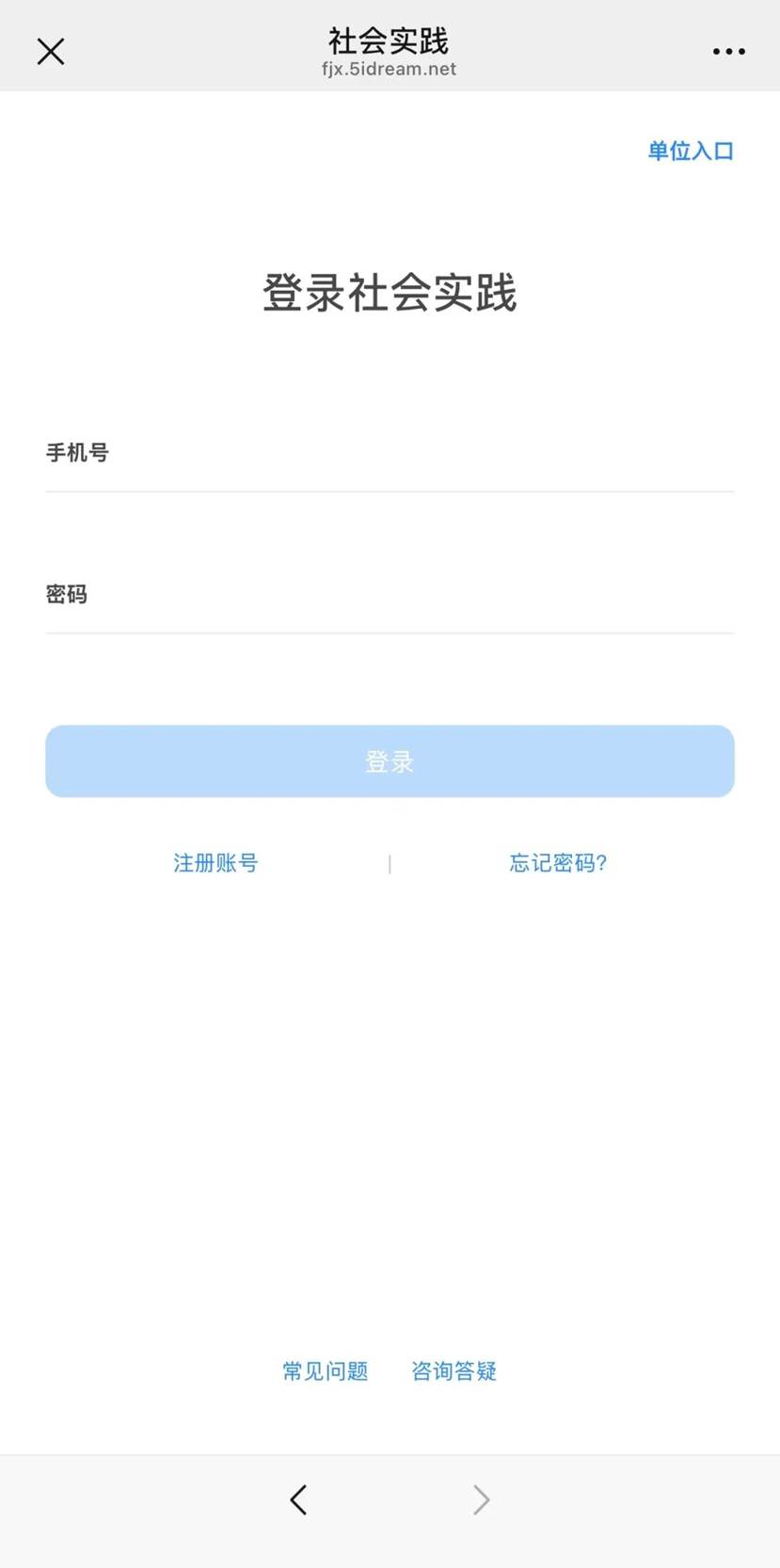This screenshot has width=780, height=1568.
Task: Open the 忘记密码? link
Action: [x=558, y=863]
